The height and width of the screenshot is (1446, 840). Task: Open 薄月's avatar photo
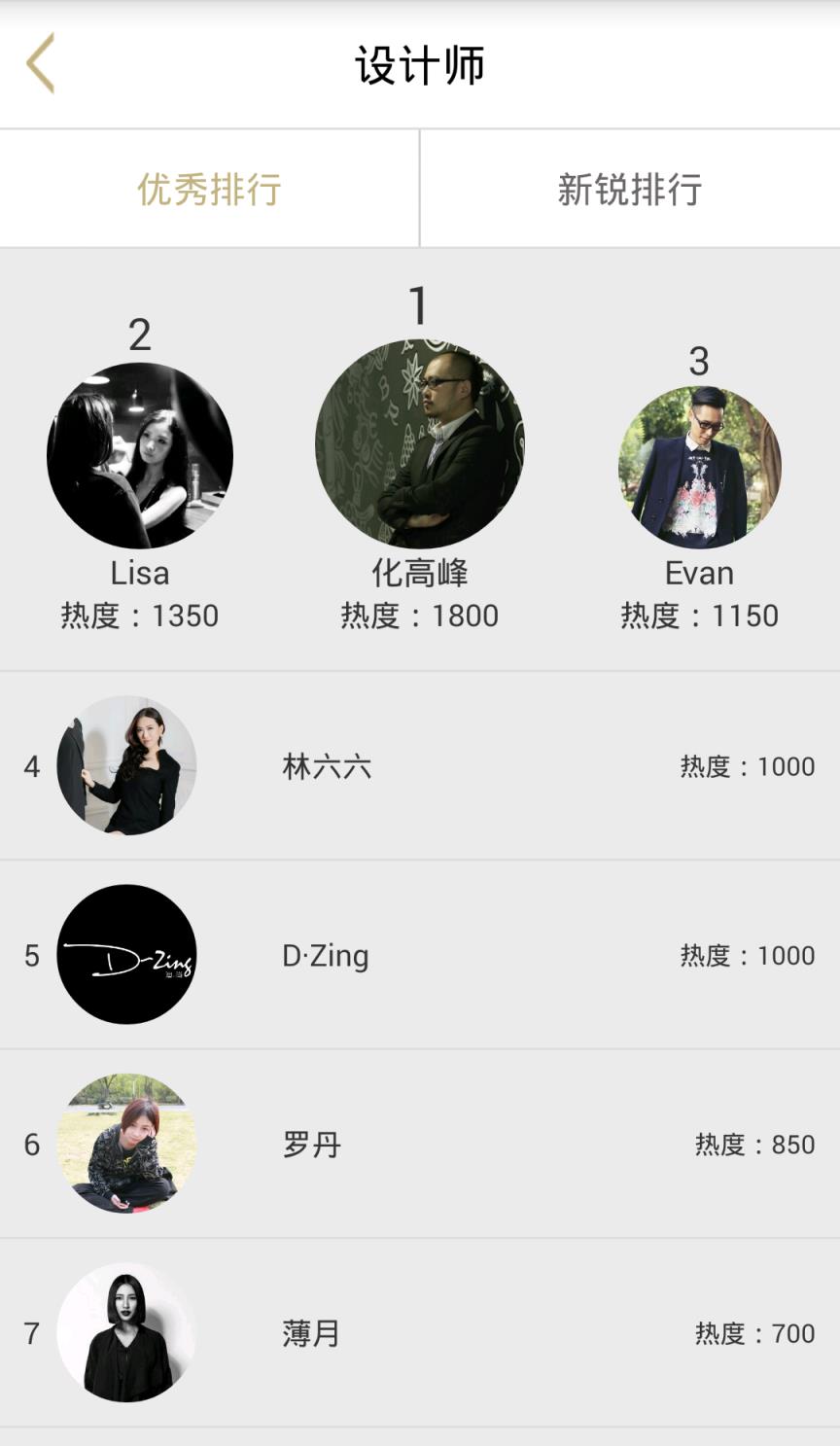coord(125,1332)
